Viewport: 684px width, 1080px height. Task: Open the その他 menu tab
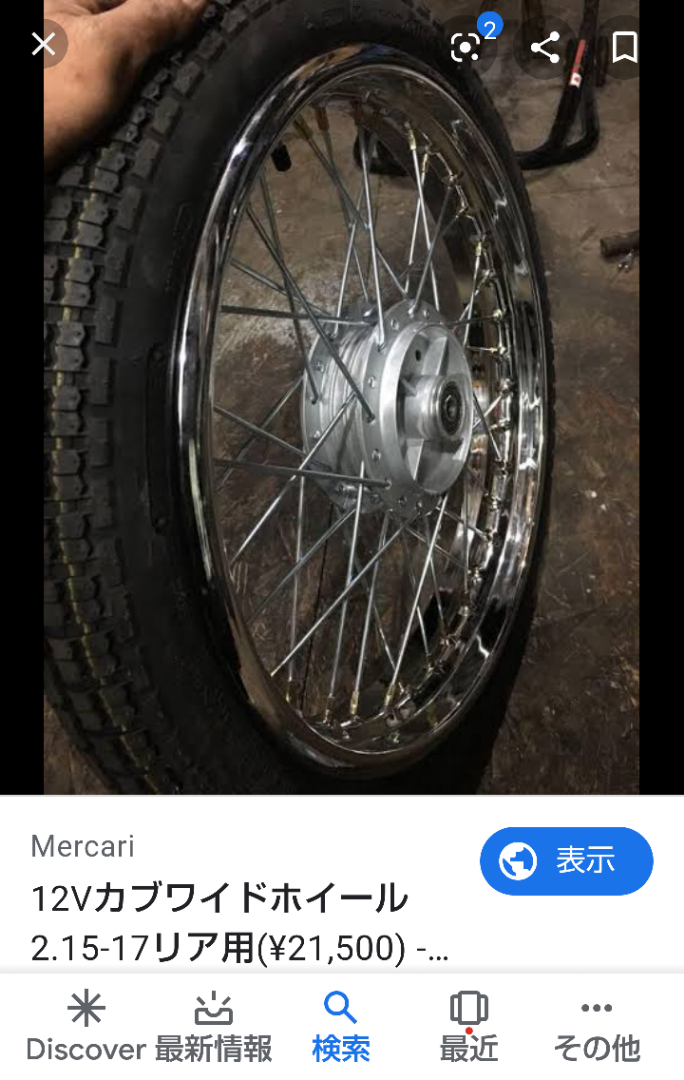click(597, 1026)
